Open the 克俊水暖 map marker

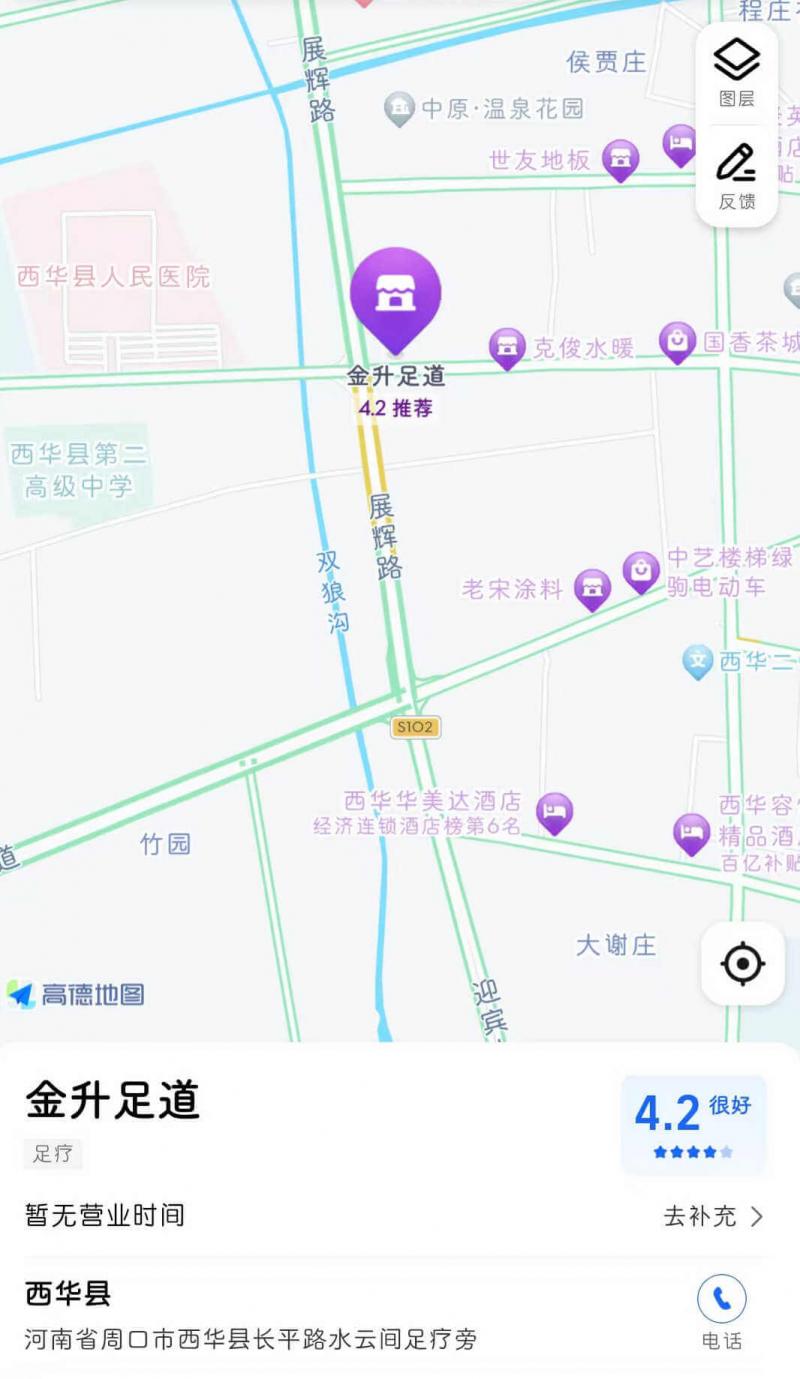pyautogui.click(x=507, y=348)
